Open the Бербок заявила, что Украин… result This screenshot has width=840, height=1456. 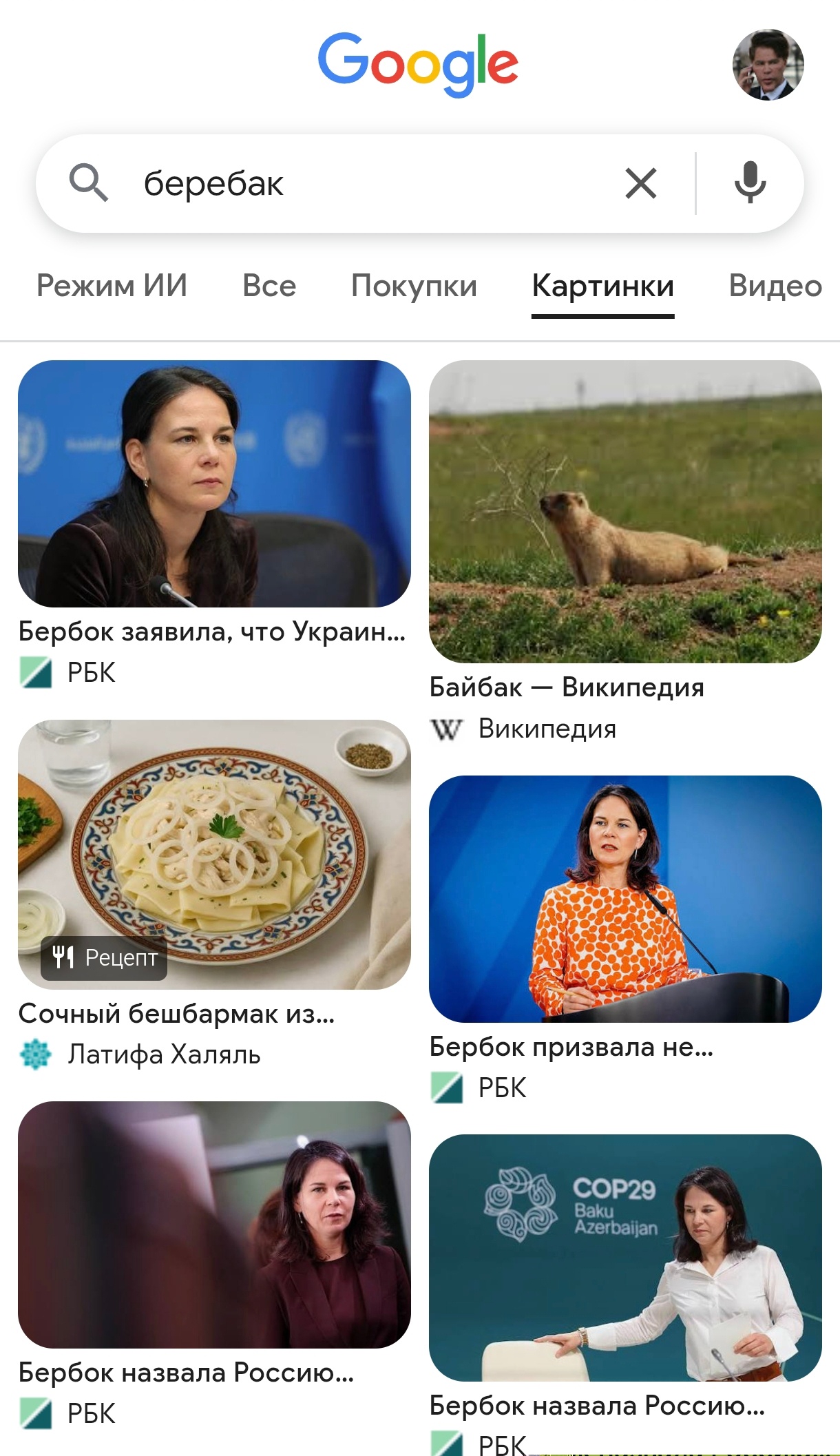tap(214, 483)
